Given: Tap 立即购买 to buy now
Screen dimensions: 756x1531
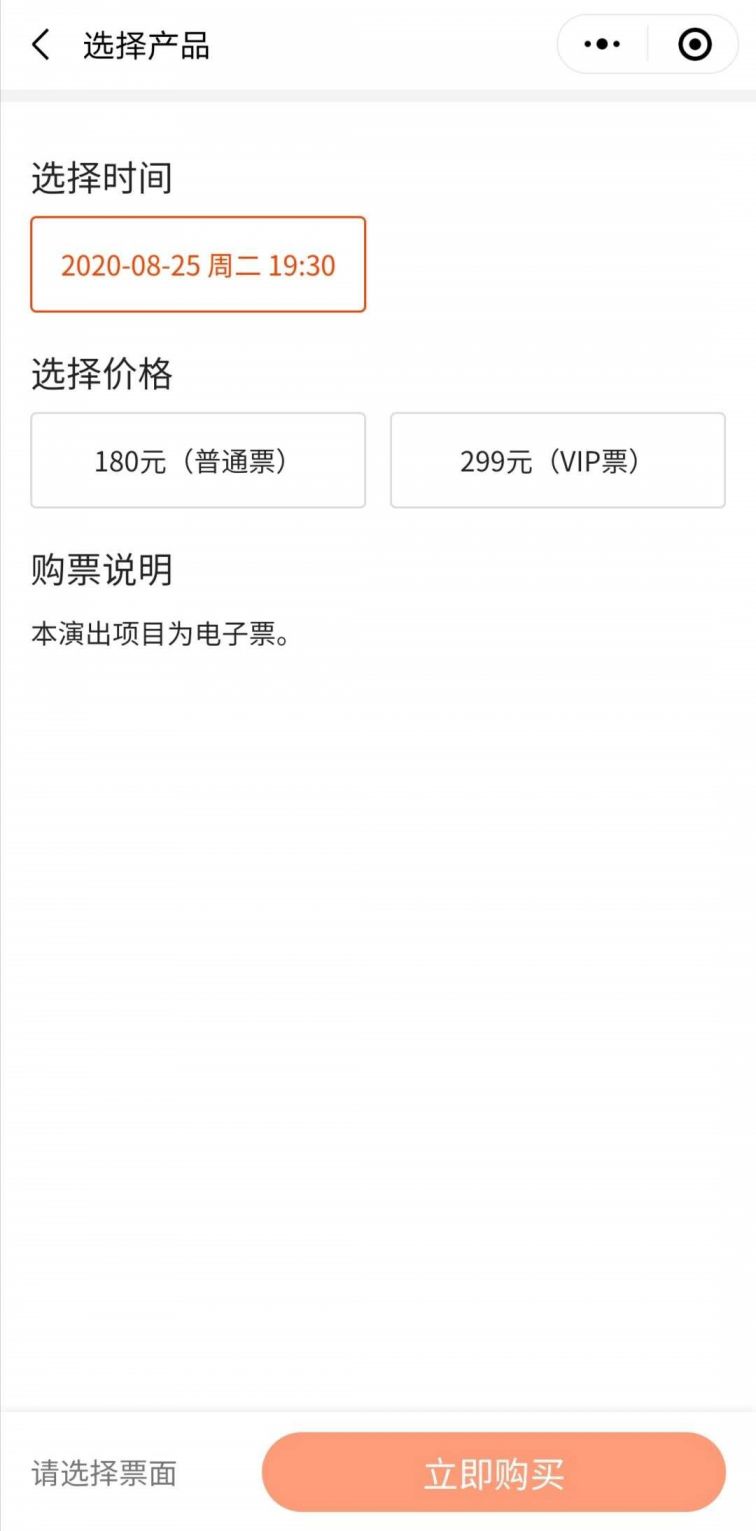Looking at the screenshot, I should point(493,1473).
